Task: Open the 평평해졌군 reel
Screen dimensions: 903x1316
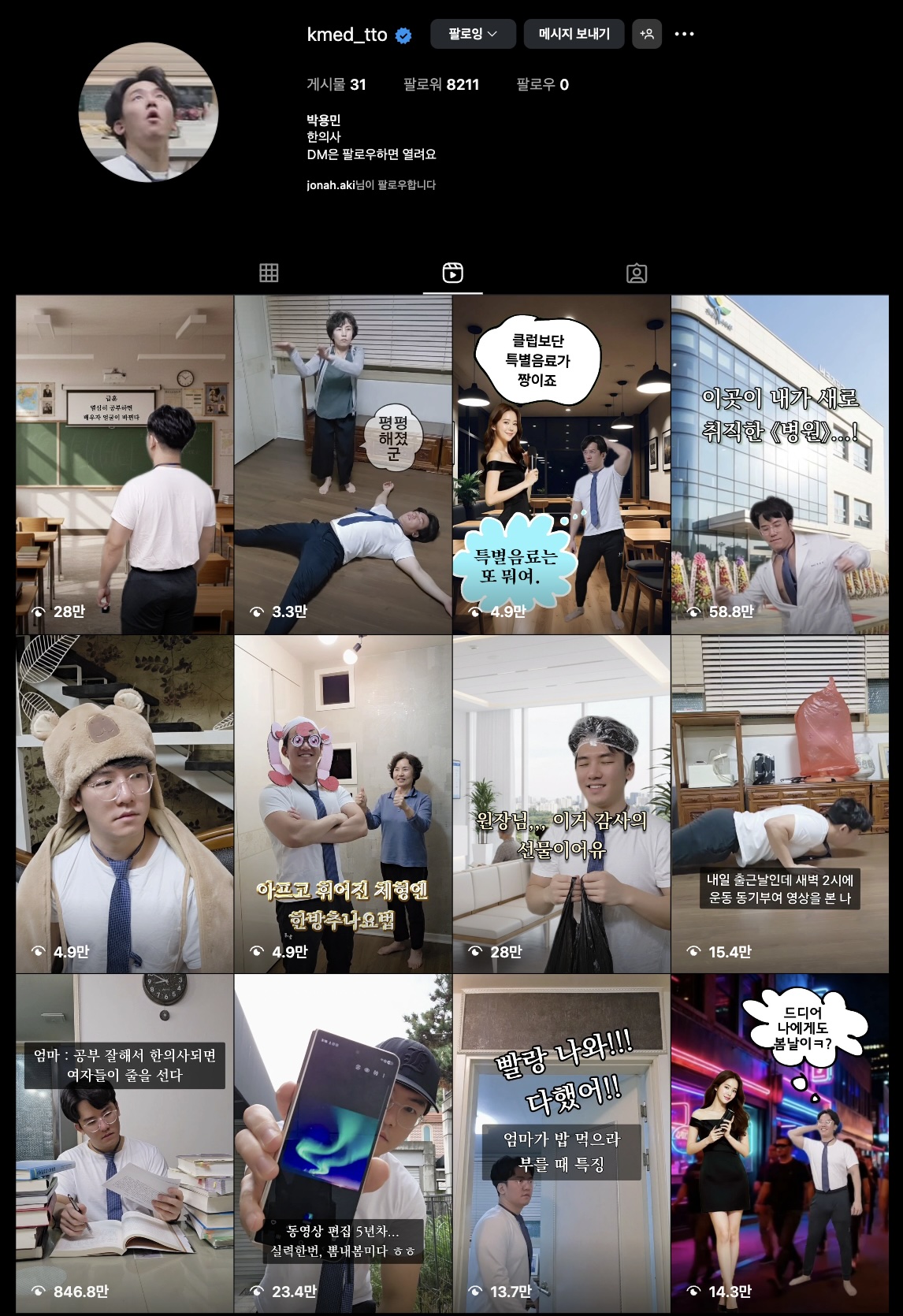Action: (343, 465)
